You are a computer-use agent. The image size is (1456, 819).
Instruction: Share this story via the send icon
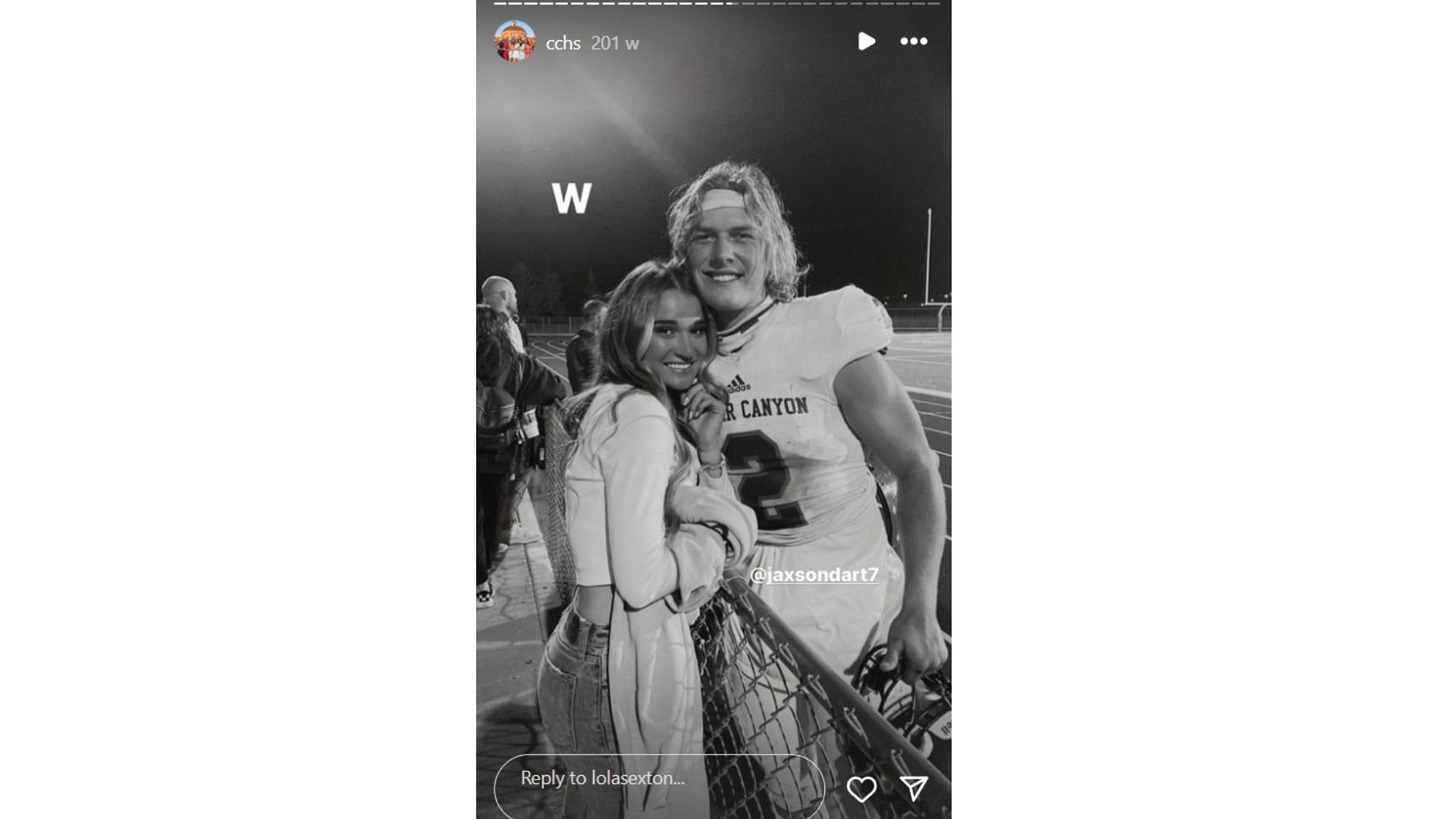[x=914, y=789]
